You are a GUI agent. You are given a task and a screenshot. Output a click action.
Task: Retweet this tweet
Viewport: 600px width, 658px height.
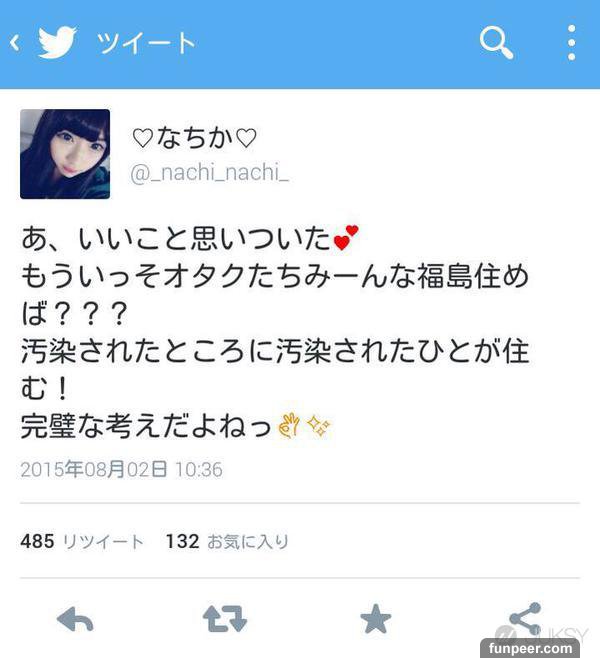coord(225,620)
